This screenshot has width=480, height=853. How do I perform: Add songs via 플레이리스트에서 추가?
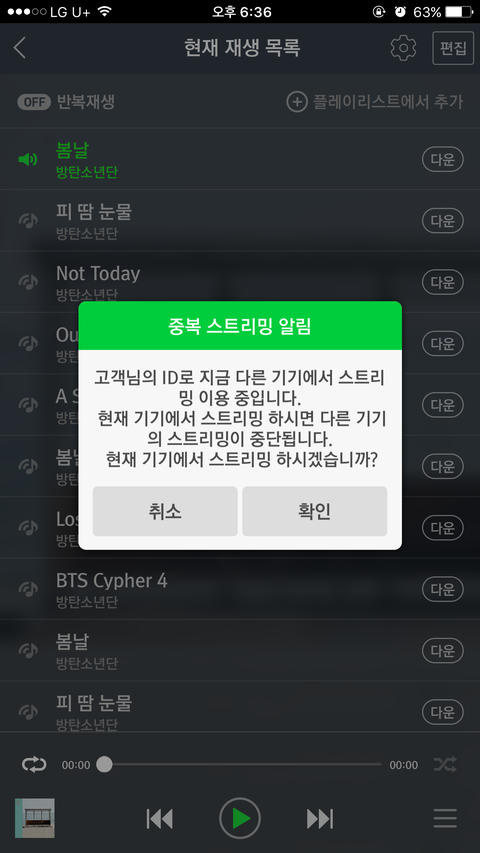pos(375,102)
